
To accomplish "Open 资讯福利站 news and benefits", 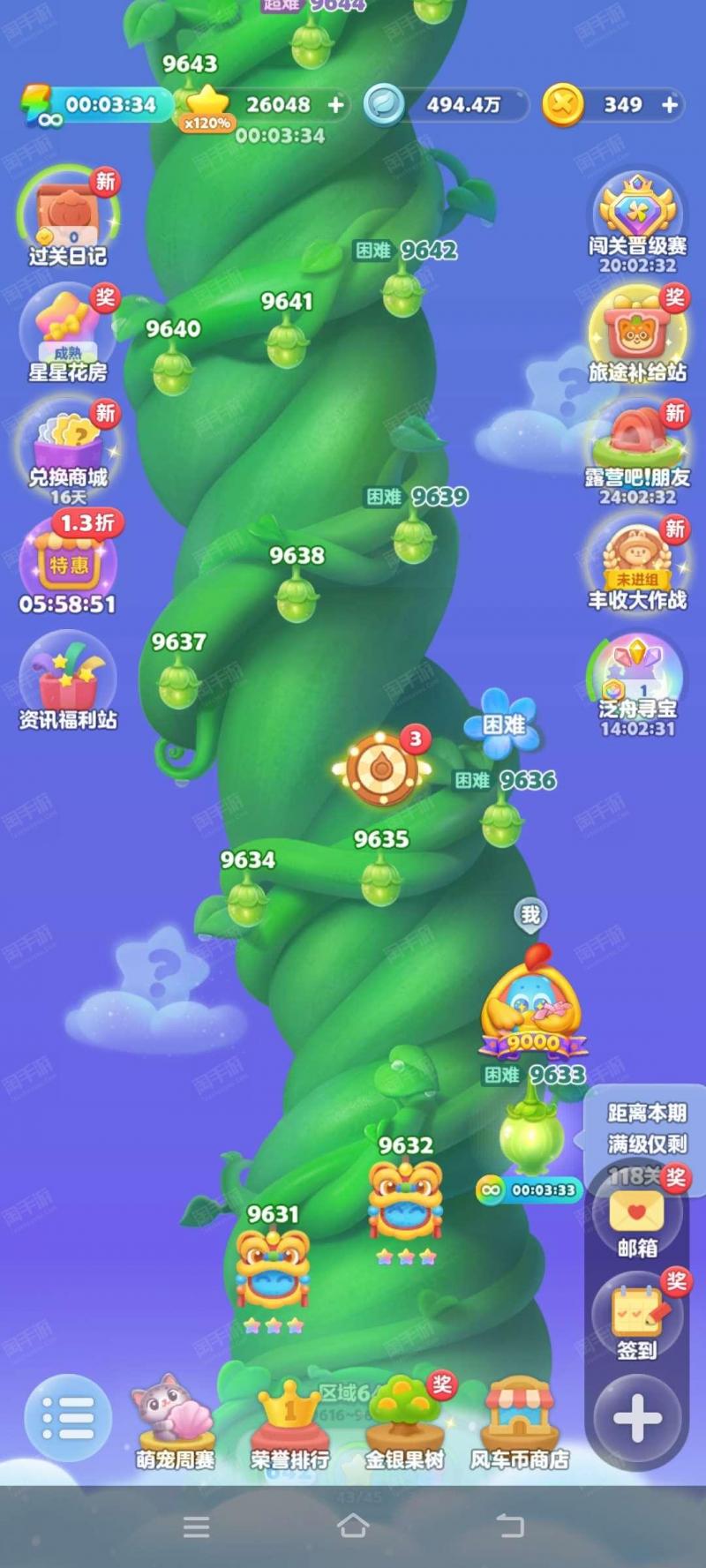I will tap(67, 679).
